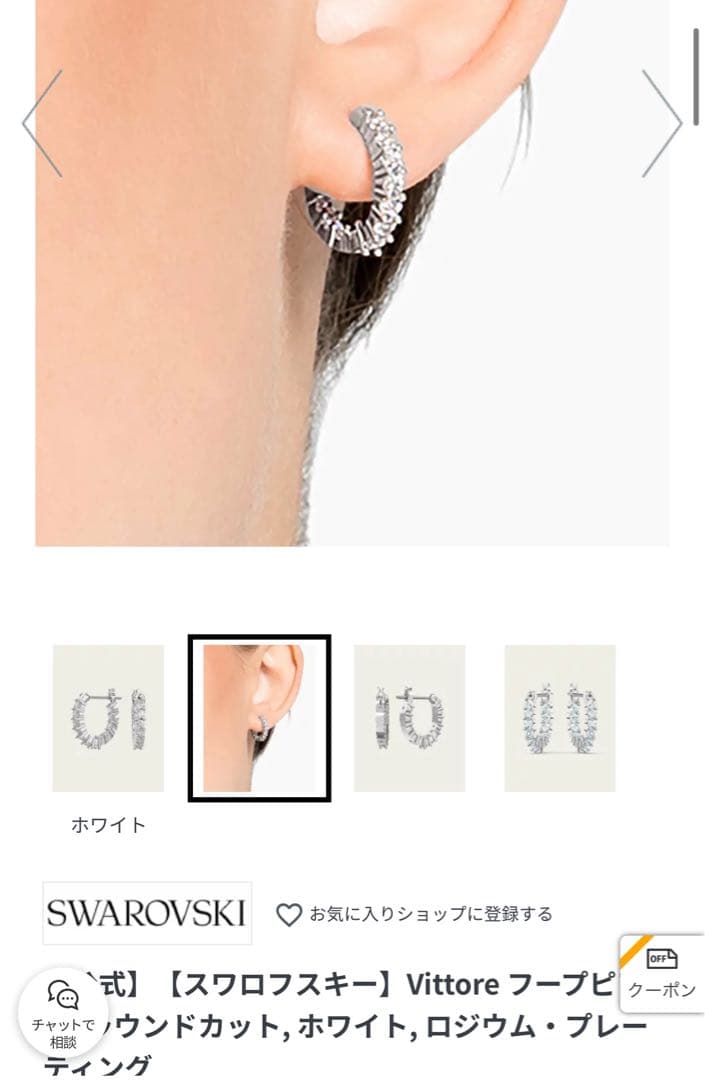
Task: Select the ear model photo thumbnail
Action: pyautogui.click(x=259, y=718)
